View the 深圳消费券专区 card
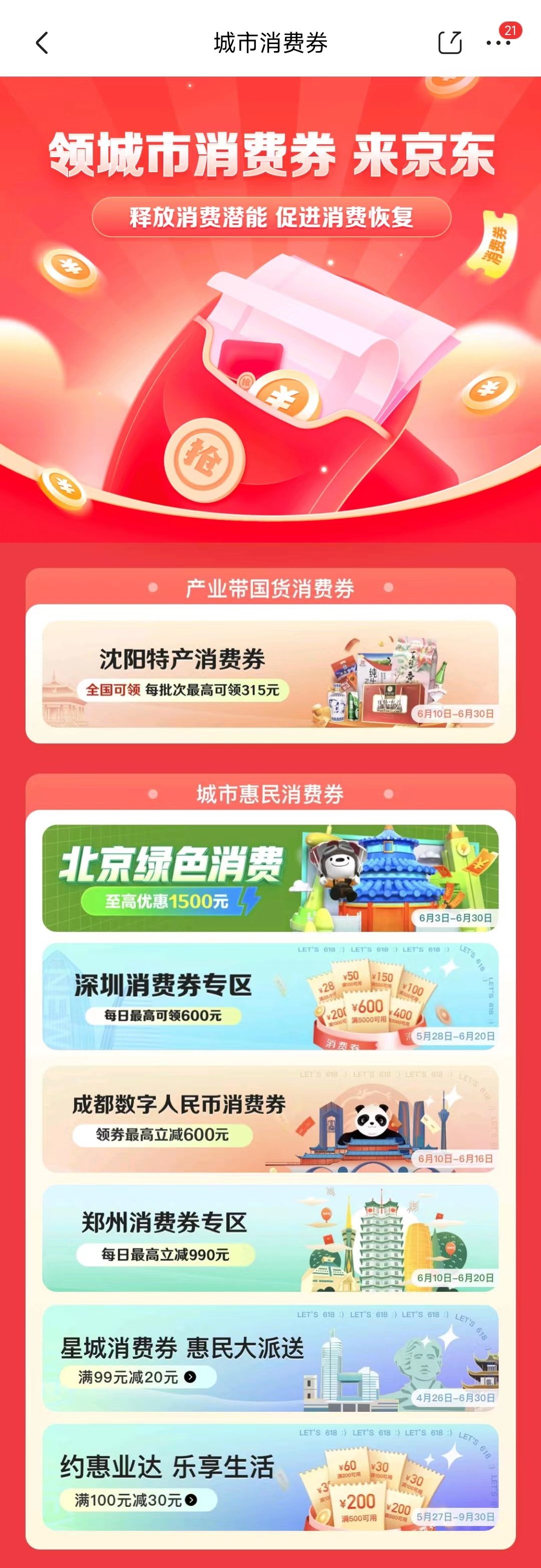 click(270, 996)
